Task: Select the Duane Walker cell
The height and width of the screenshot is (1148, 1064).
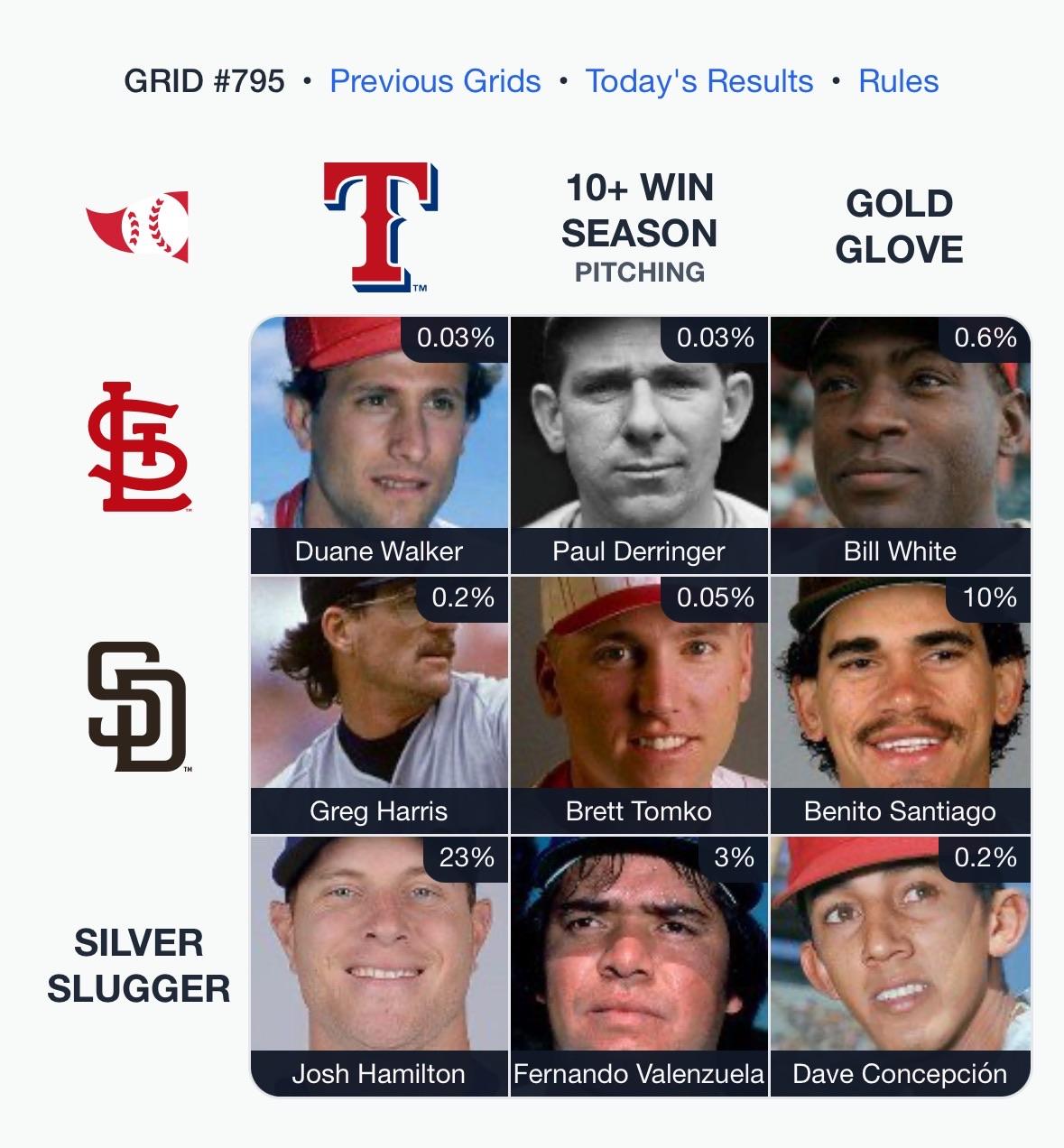Action: (x=379, y=445)
